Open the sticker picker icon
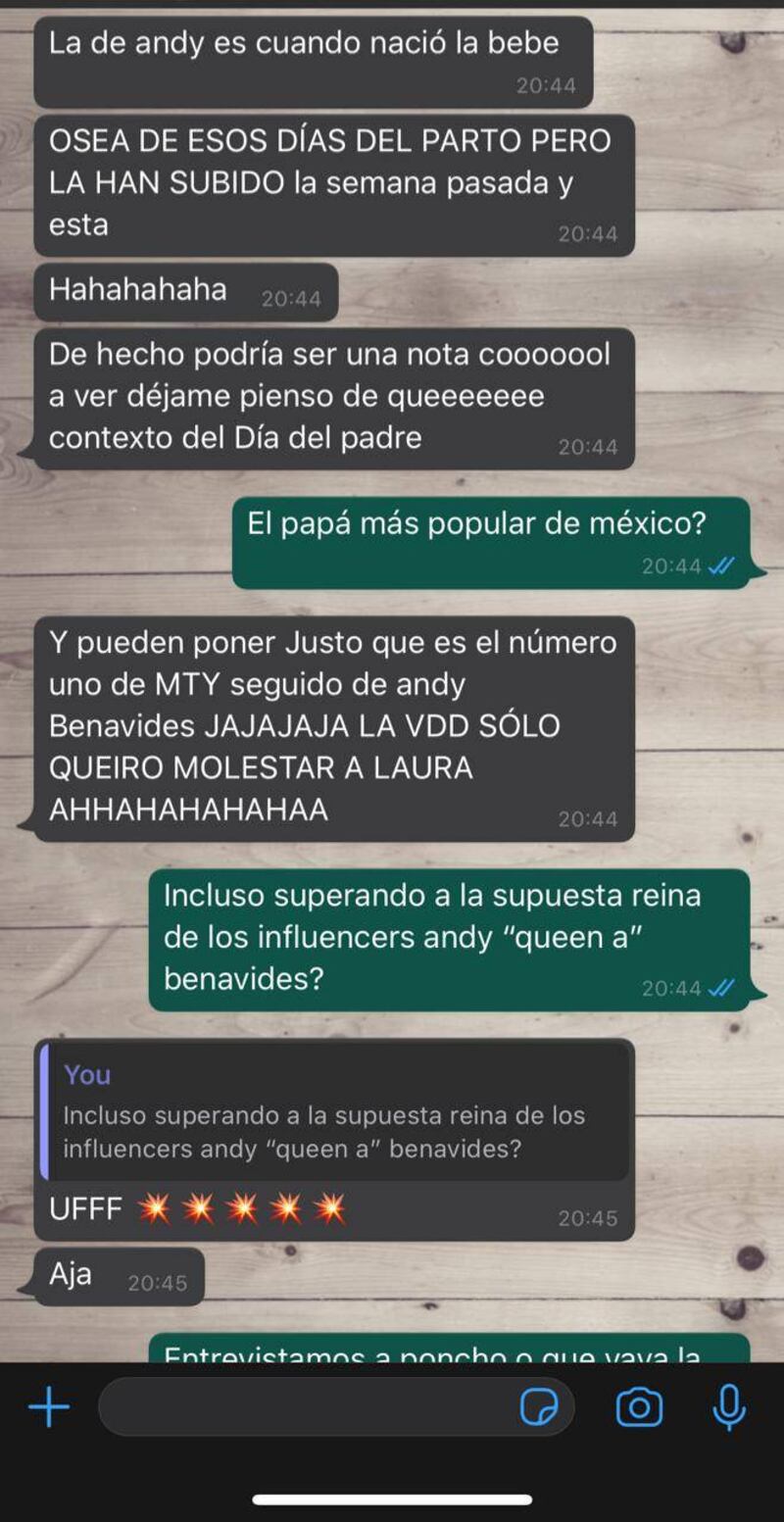 click(539, 1408)
